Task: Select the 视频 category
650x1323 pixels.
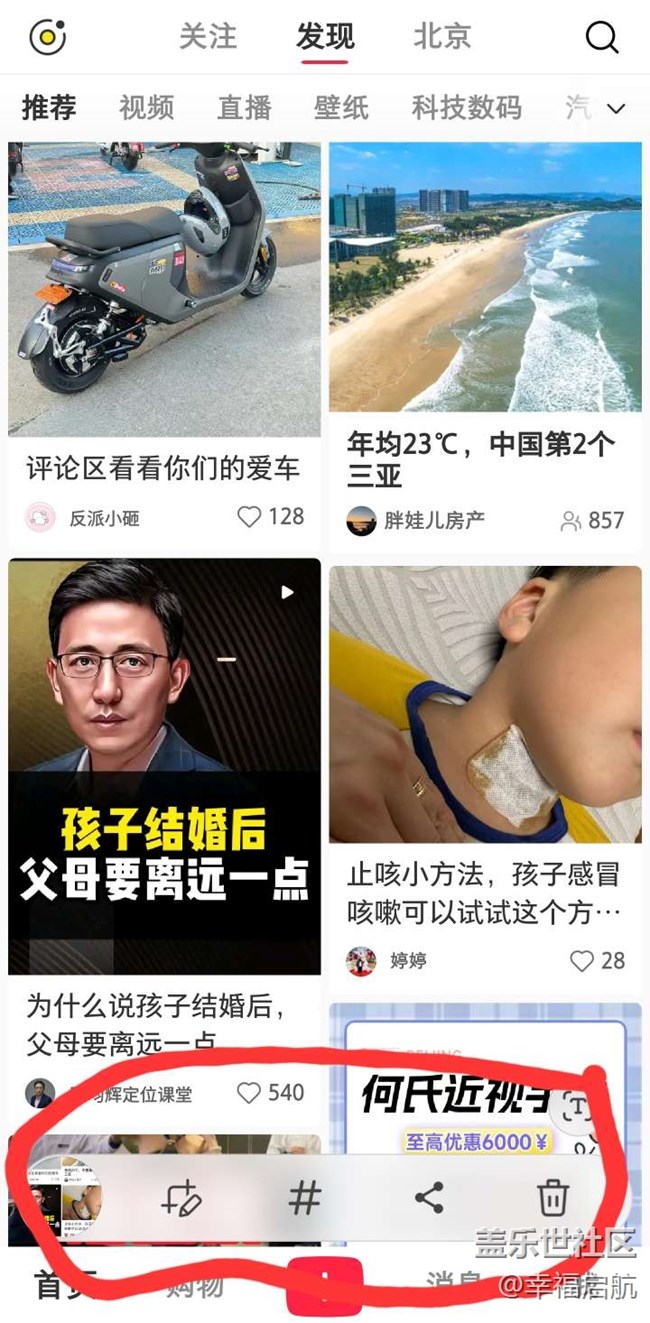Action: point(146,108)
